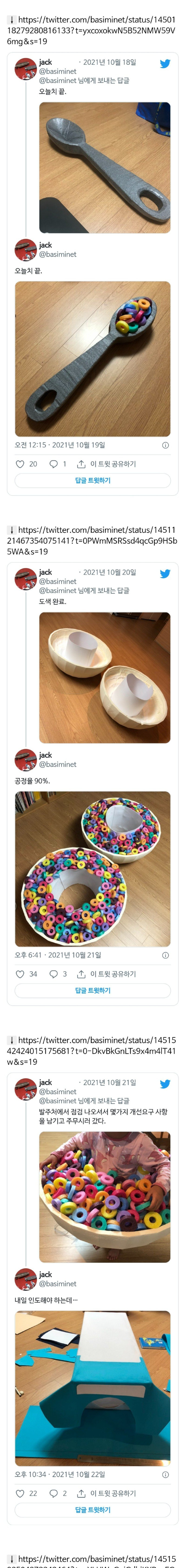The image size is (186, 1568).
Task: Like the tweet from October 21 evening
Action: click(20, 974)
